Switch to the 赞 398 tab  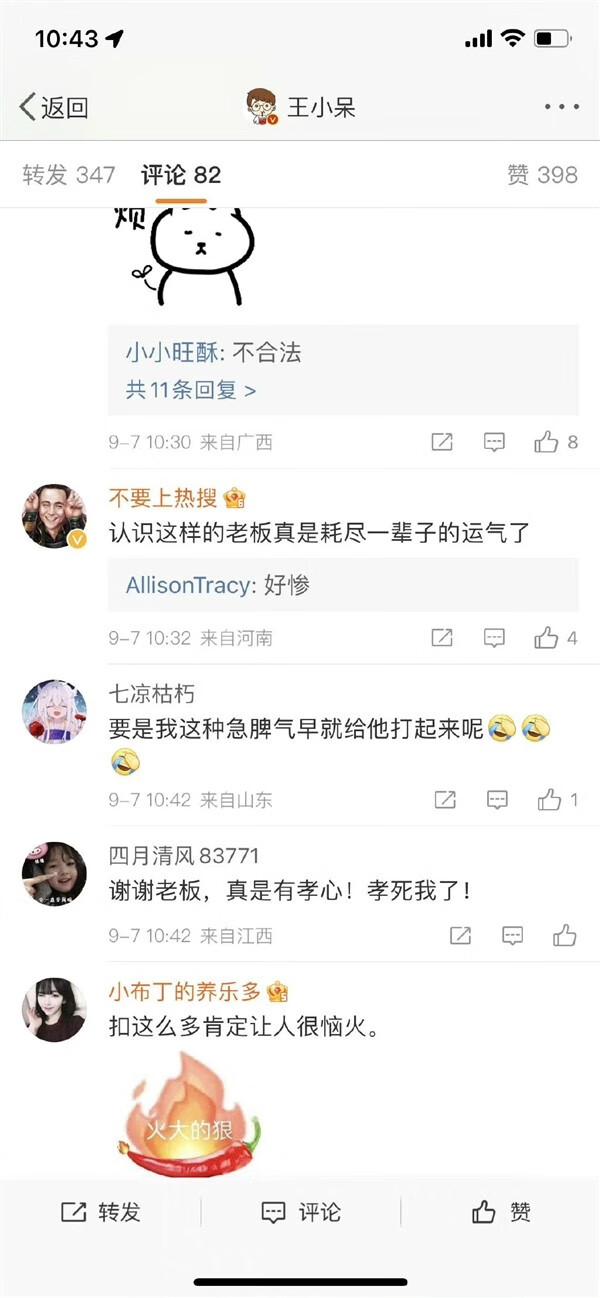(x=542, y=175)
